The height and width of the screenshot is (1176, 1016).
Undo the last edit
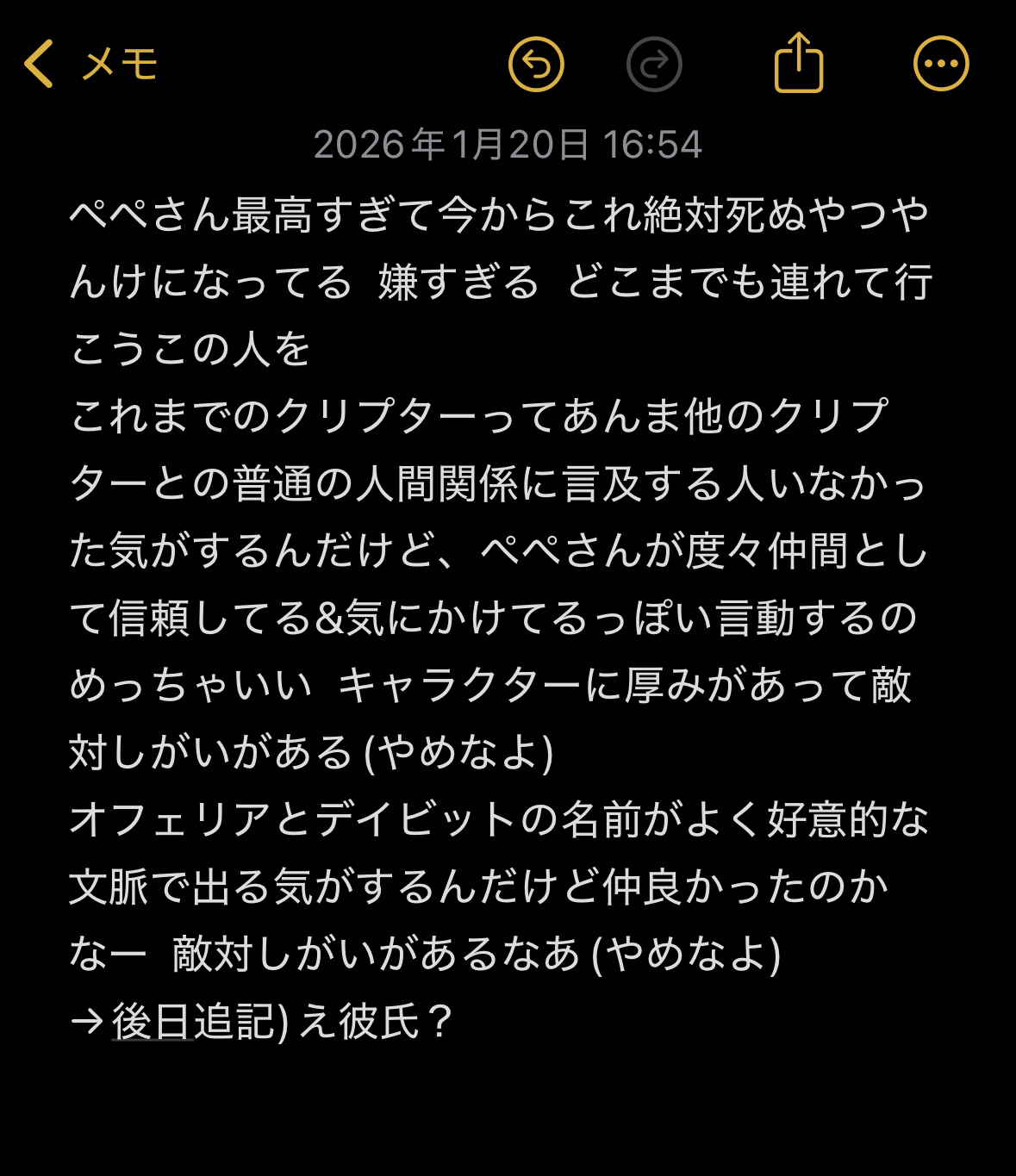click(536, 64)
